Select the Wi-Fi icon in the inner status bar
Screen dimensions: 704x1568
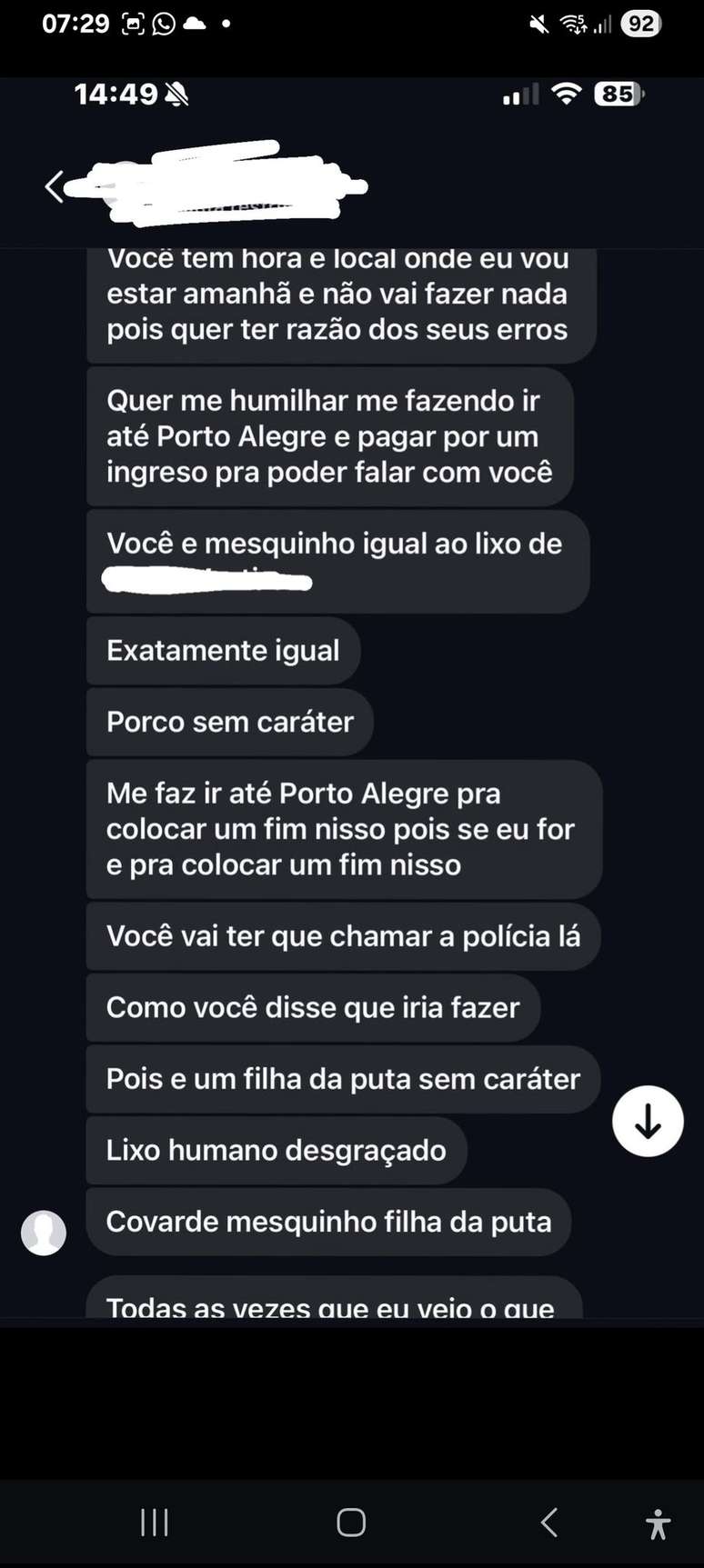pos(565,94)
